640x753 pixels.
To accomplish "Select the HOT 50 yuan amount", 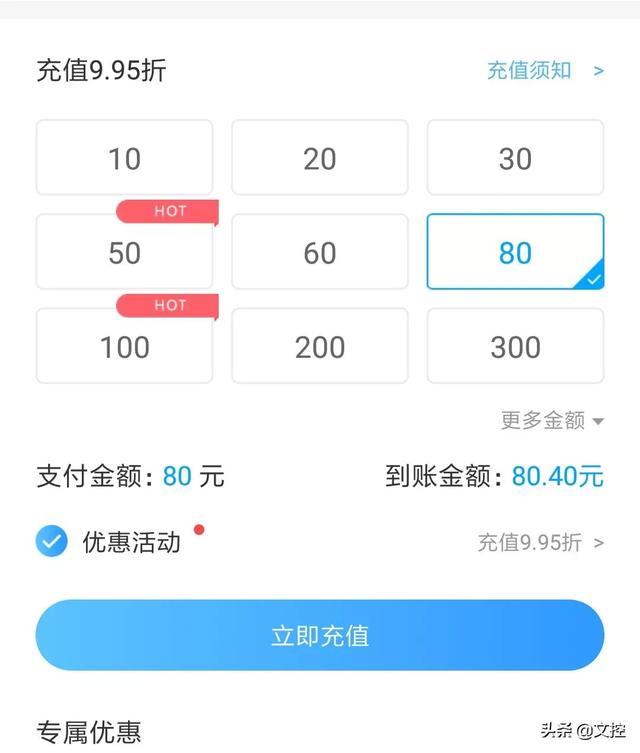I will [125, 253].
